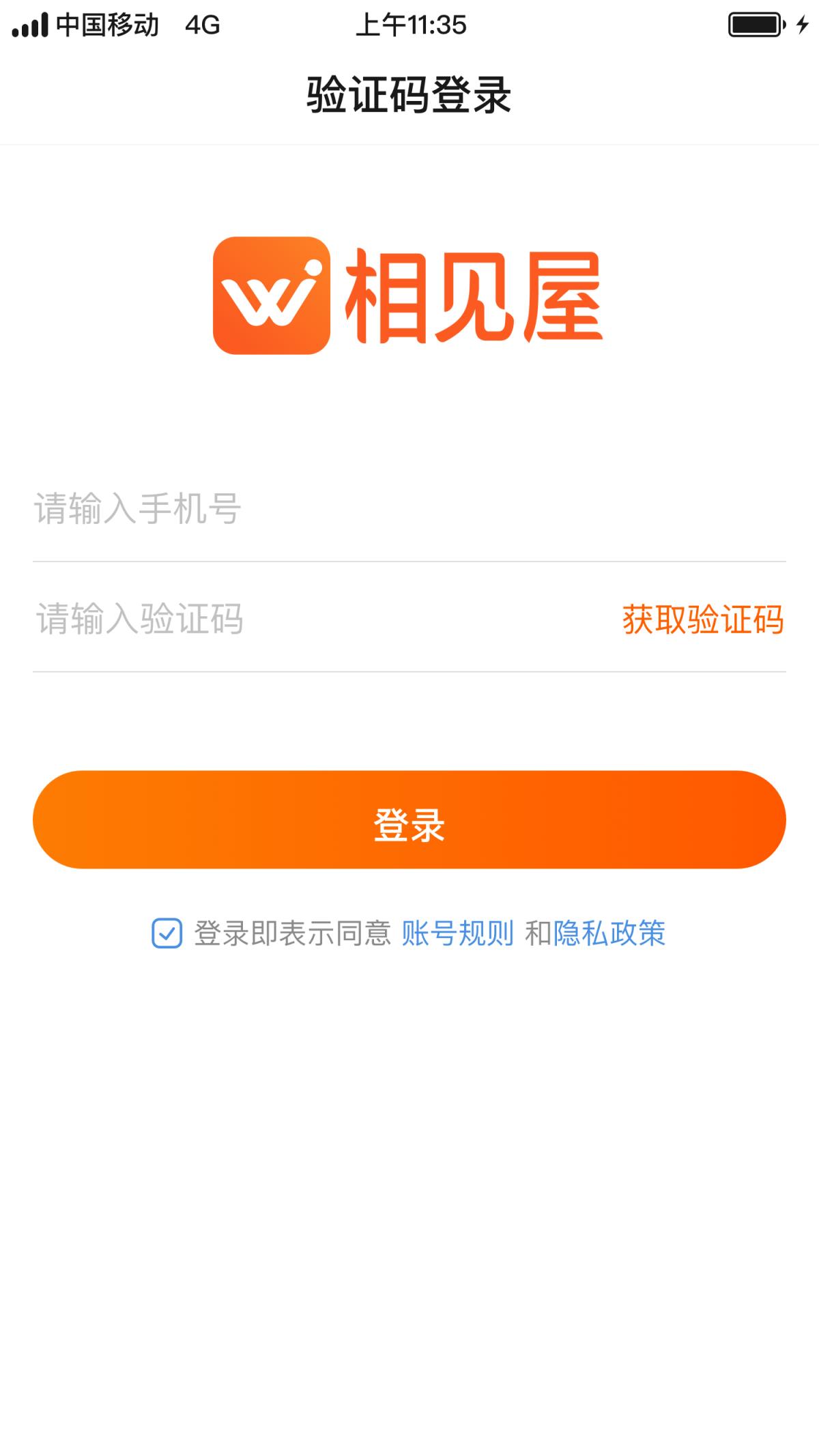Image resolution: width=819 pixels, height=1456 pixels.
Task: Open the 隐私政策 privacy policy link
Action: click(x=609, y=931)
